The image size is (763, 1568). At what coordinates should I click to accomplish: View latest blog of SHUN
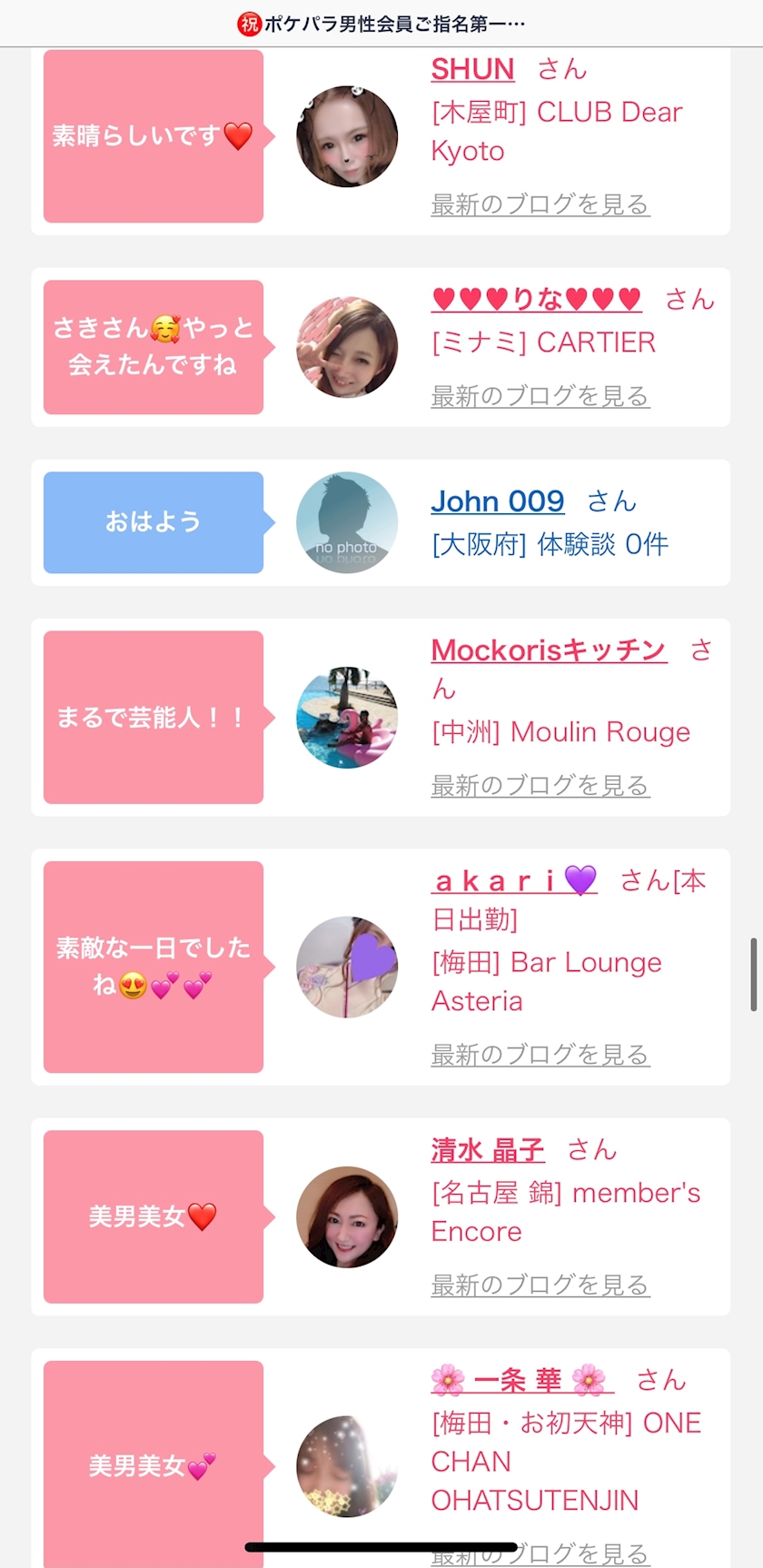tap(540, 204)
